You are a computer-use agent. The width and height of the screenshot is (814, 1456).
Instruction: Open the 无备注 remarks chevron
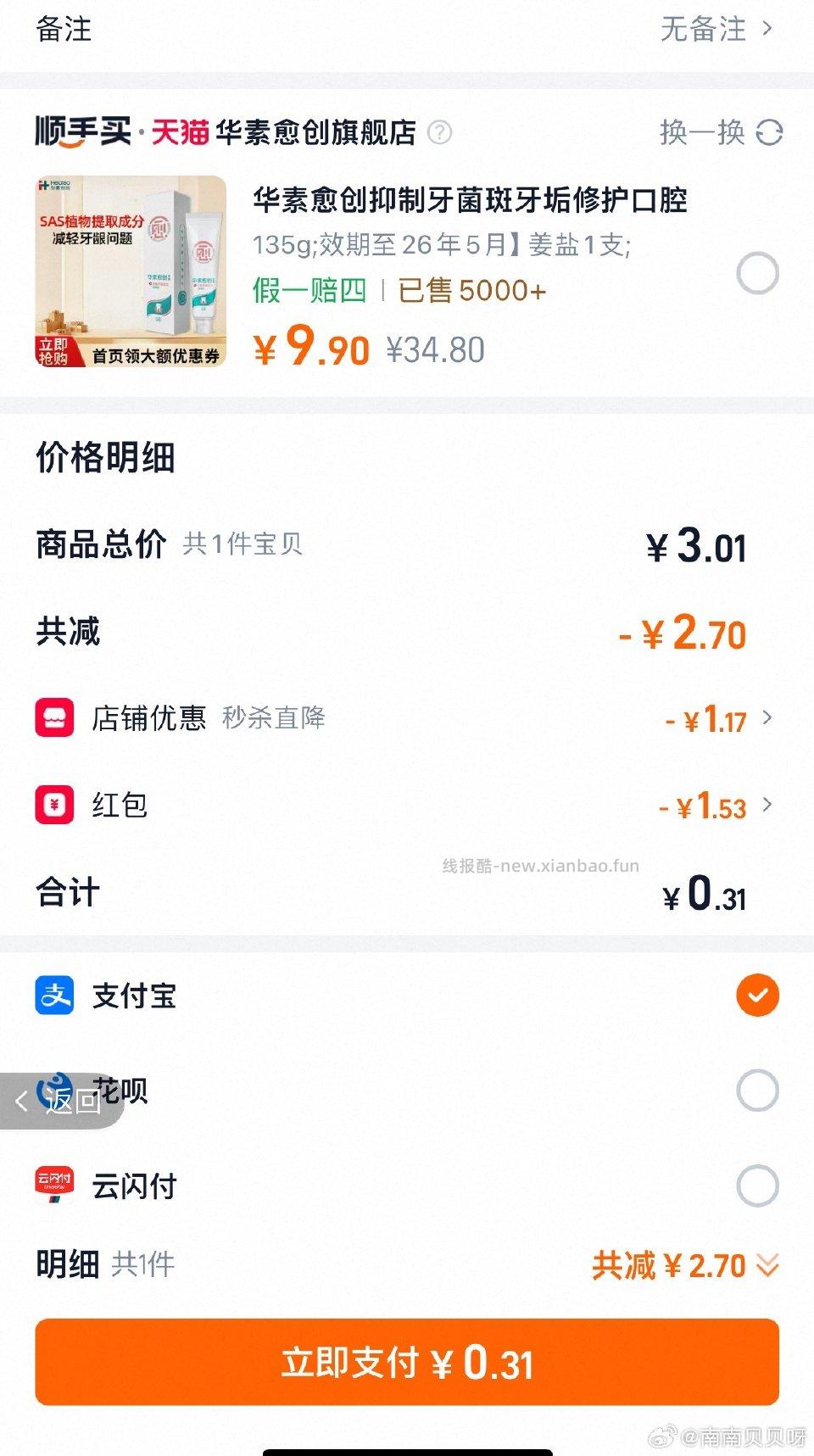767,31
